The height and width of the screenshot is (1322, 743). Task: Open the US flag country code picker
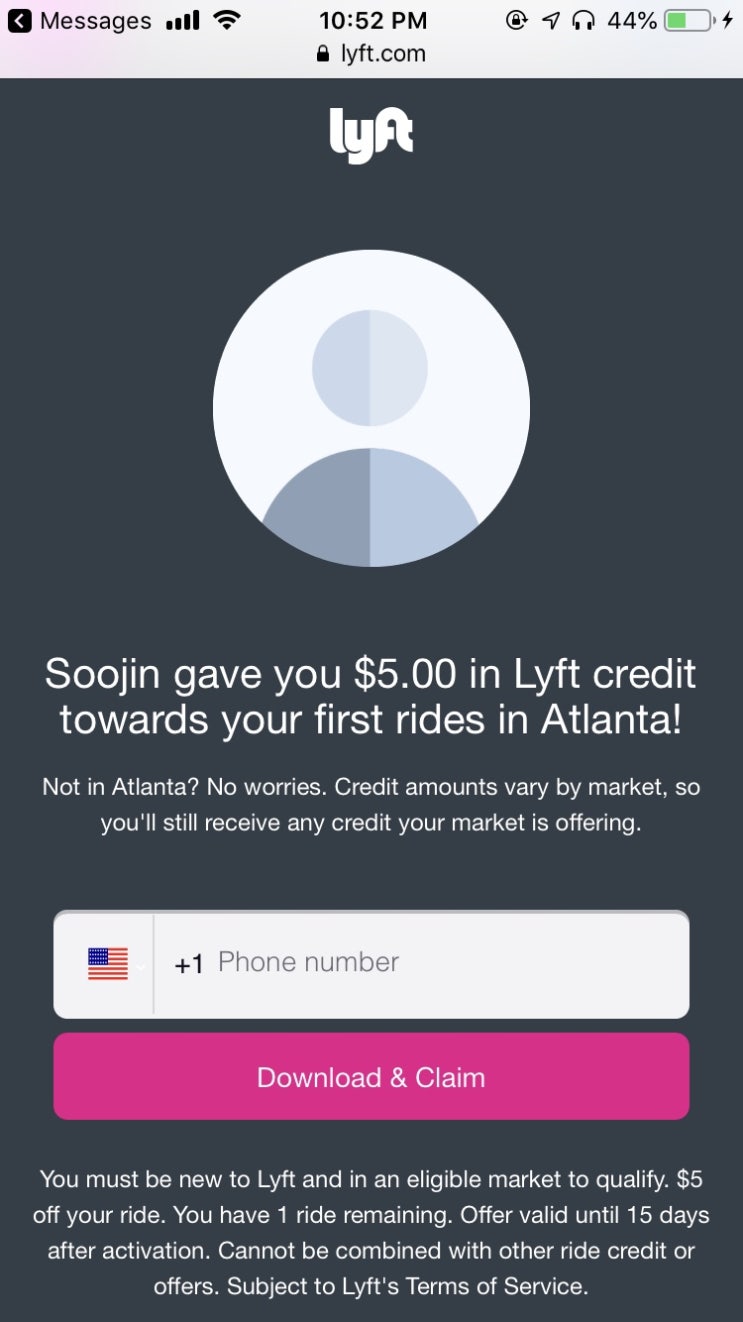coord(108,964)
